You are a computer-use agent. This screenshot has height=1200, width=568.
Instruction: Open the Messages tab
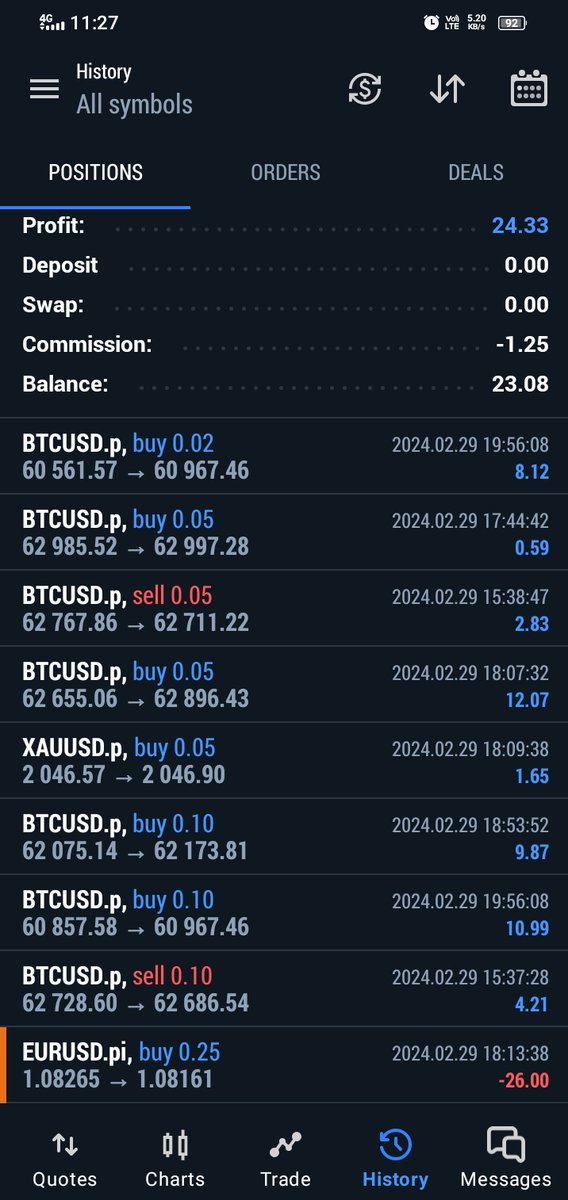tap(505, 1159)
